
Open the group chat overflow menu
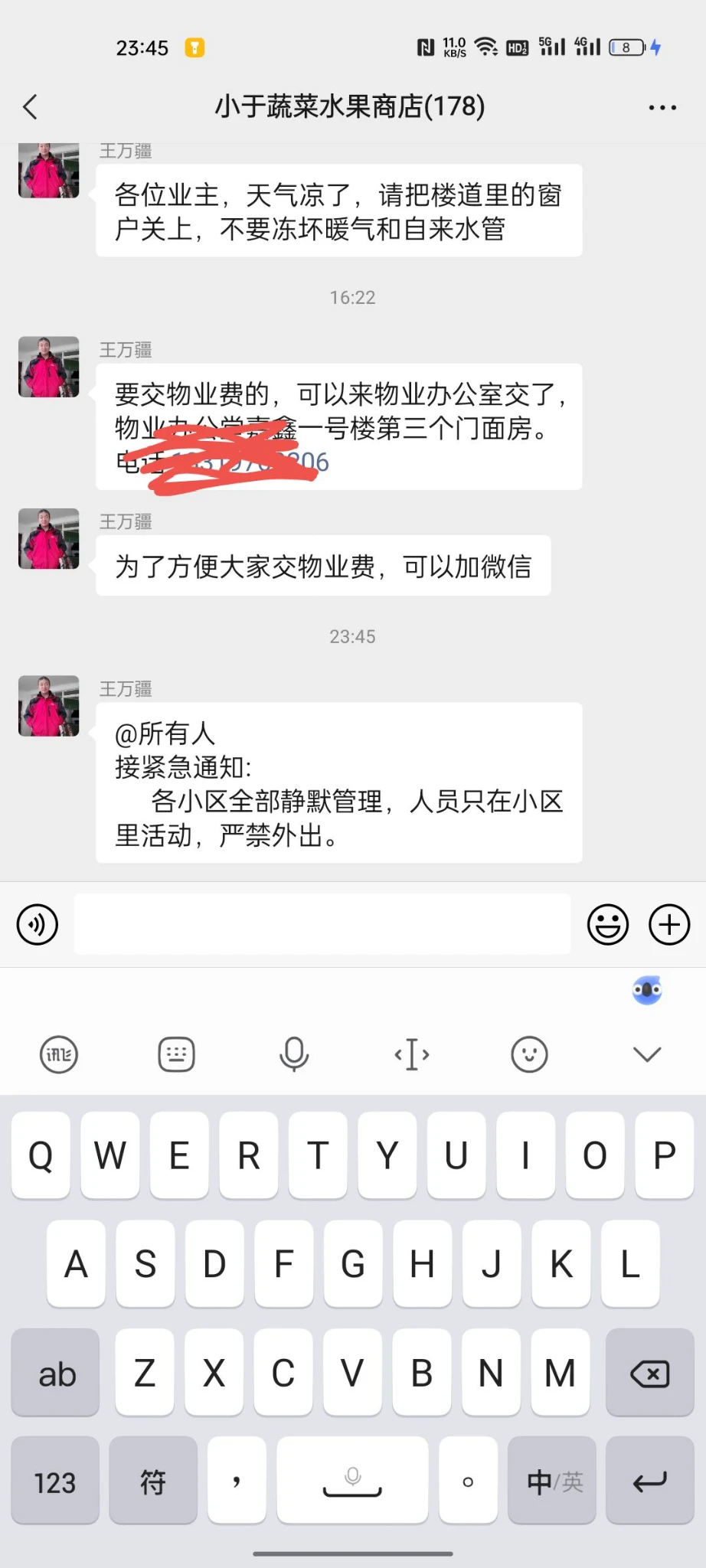662,107
